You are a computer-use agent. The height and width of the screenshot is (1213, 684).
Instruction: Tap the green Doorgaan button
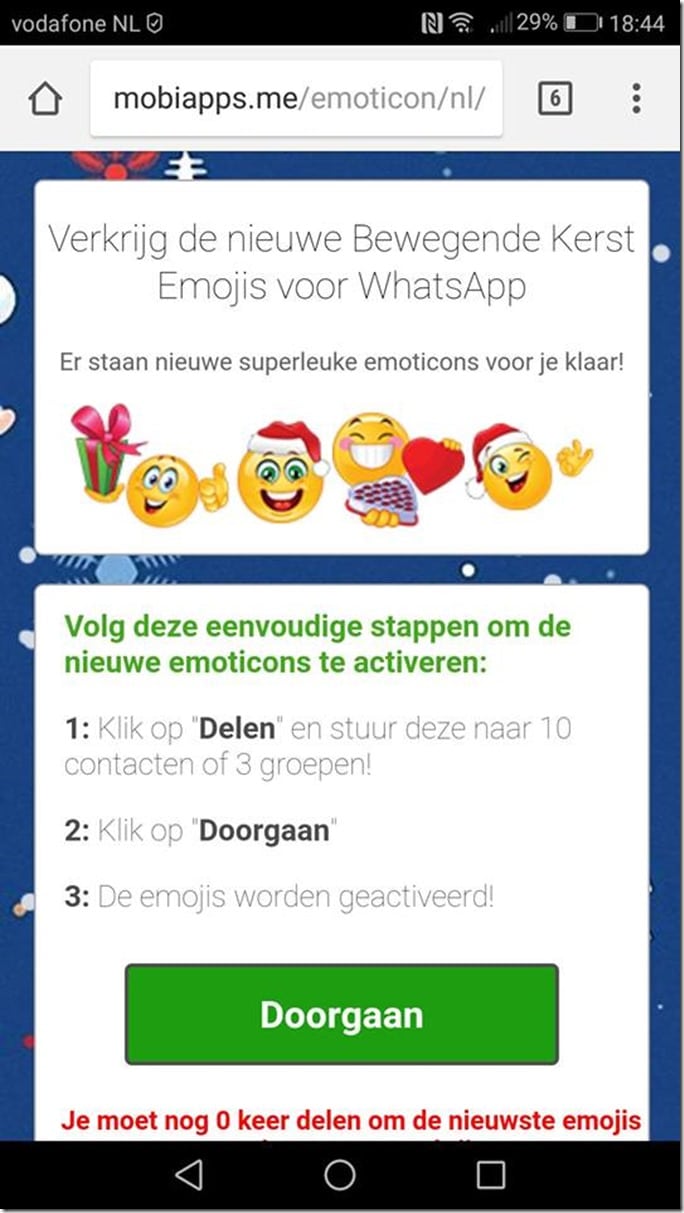[x=341, y=1014]
